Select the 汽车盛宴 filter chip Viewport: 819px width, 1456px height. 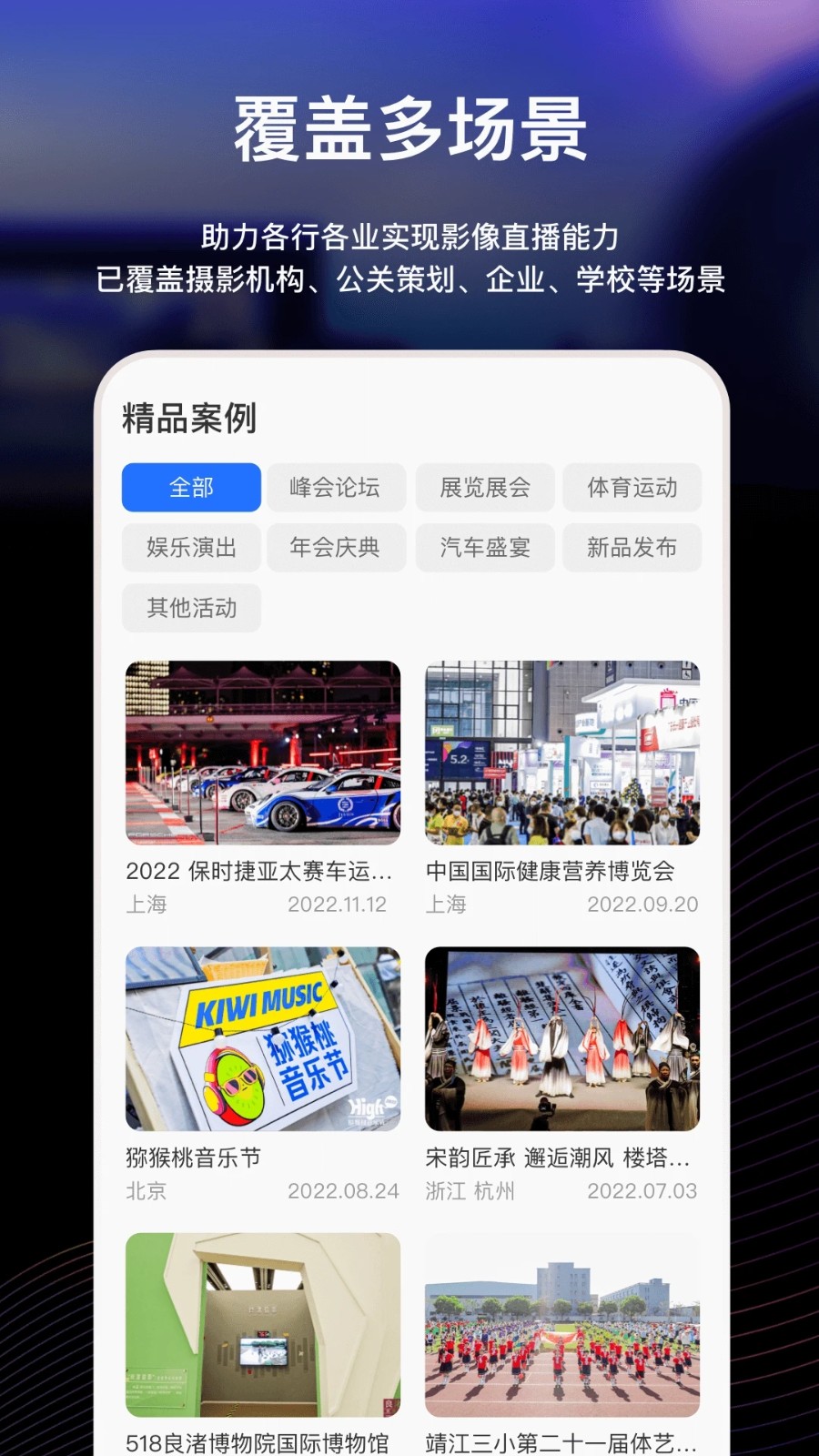485,548
